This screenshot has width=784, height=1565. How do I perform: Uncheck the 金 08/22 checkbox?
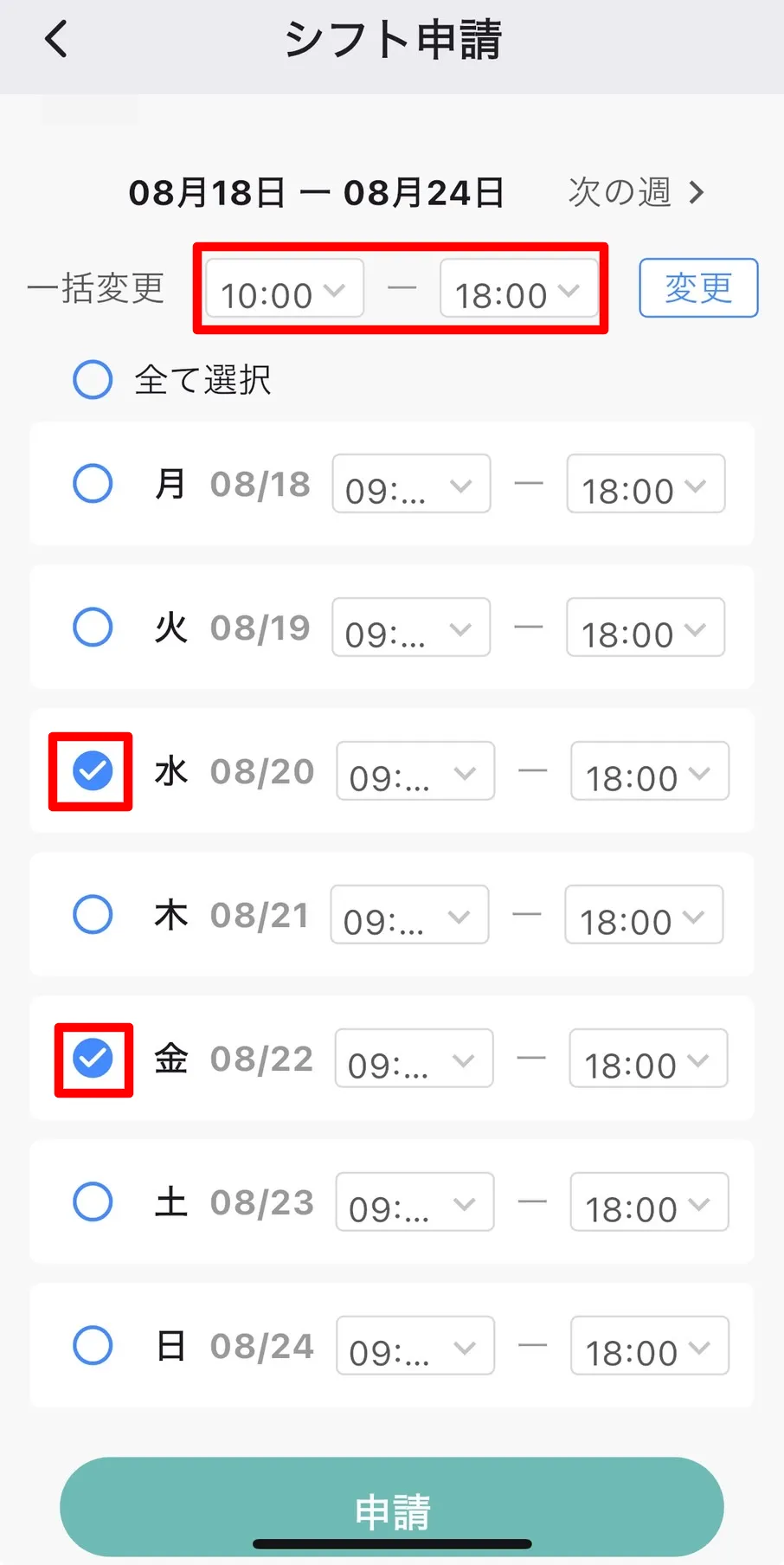(93, 1058)
